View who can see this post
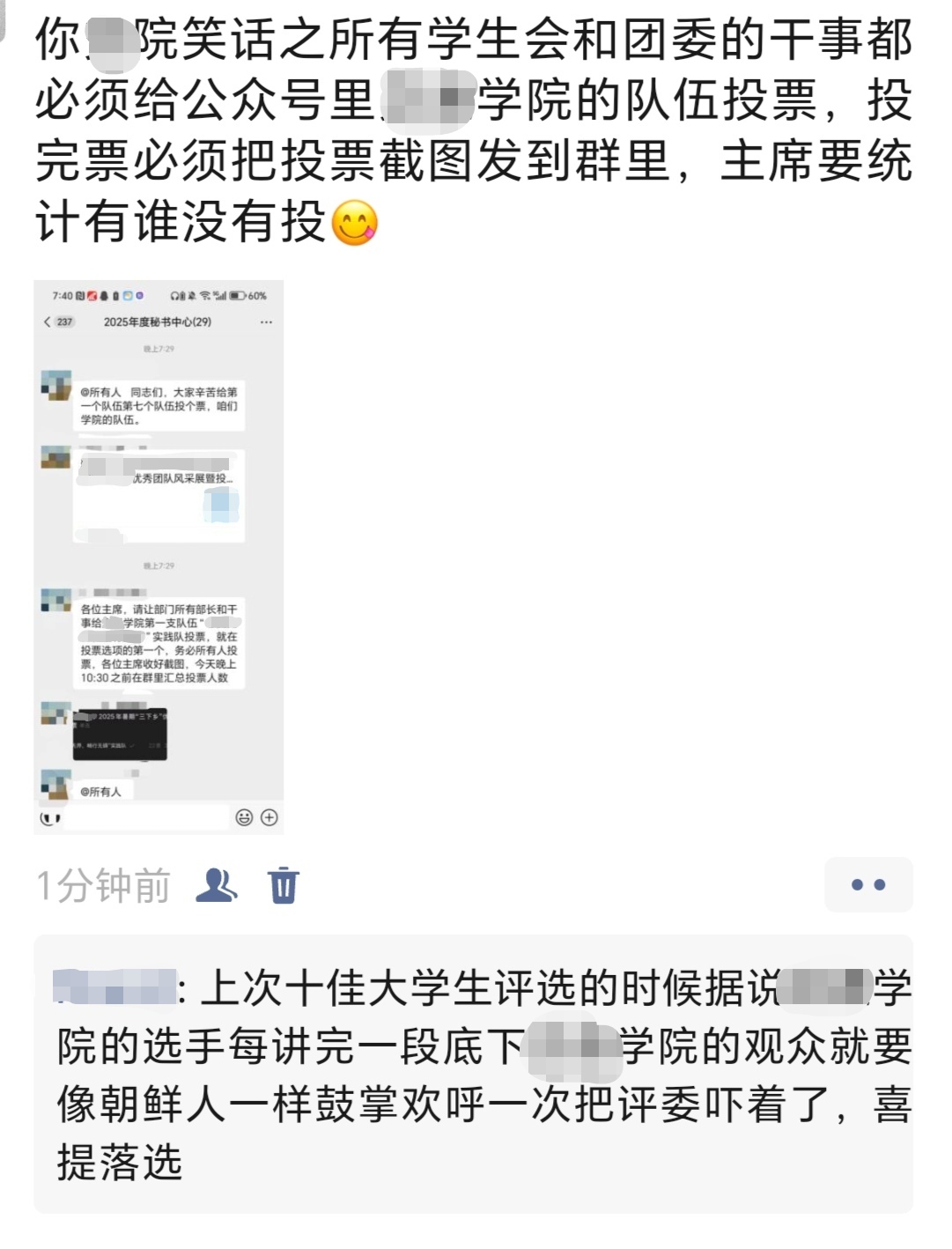952x1249 pixels. [217, 884]
